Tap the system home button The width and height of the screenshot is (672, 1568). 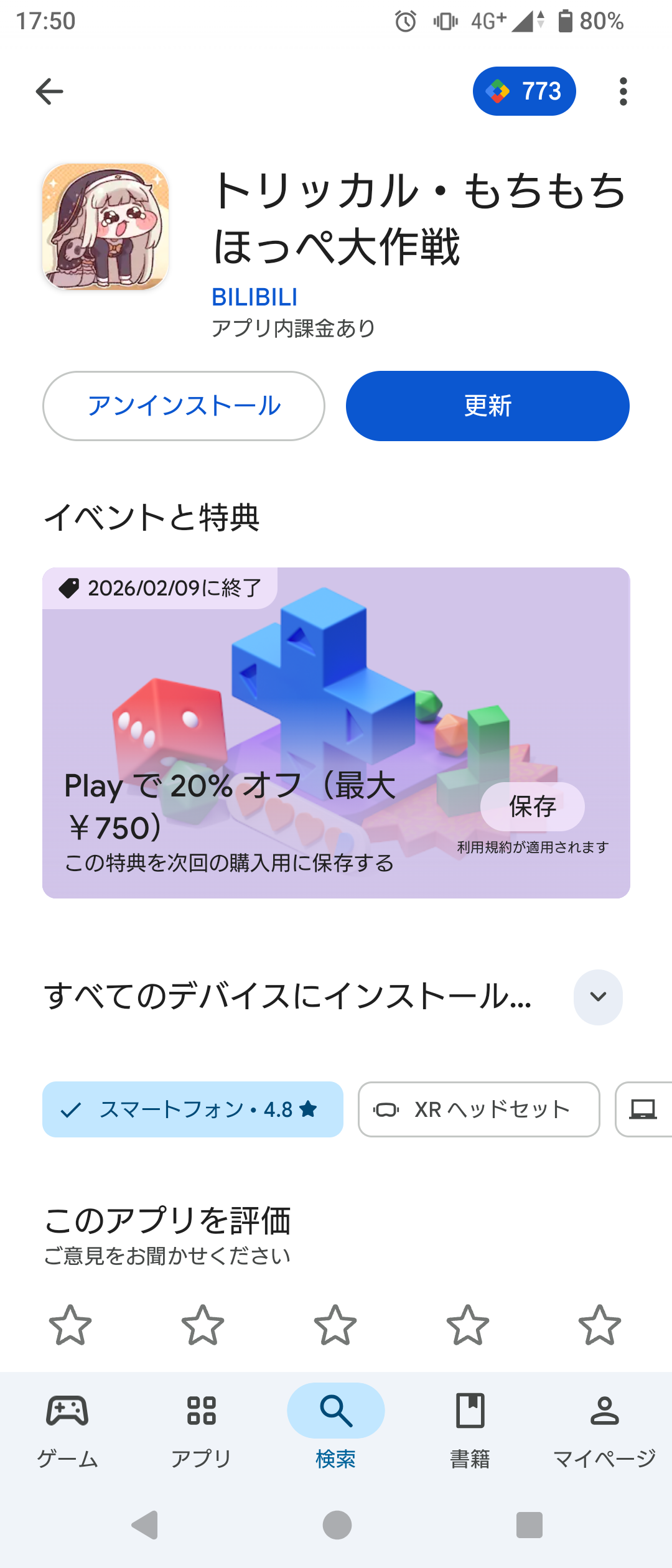(337, 1525)
